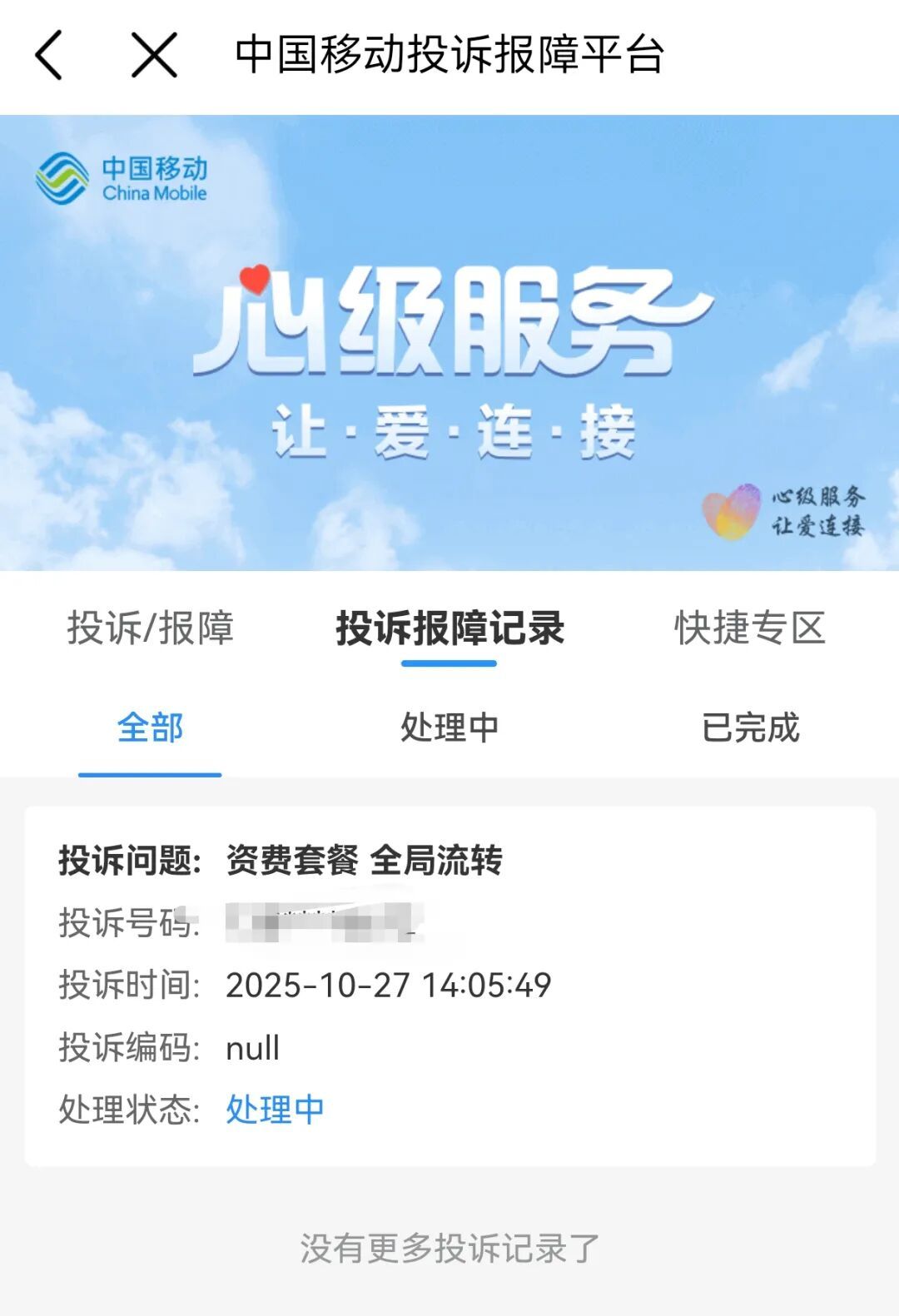Show 全部 complaint records
Viewport: 899px width, 1316px height.
[150, 728]
